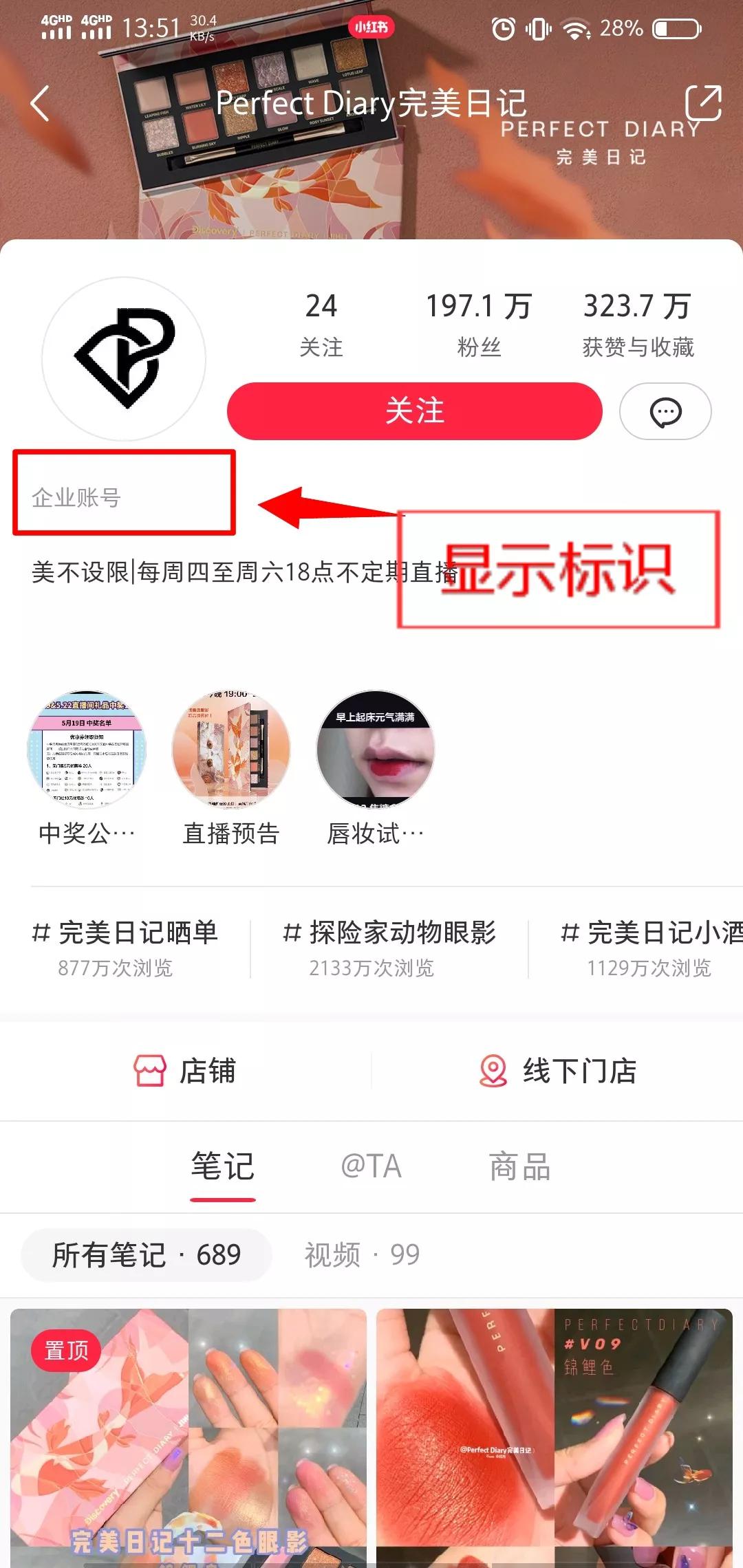The height and width of the screenshot is (1568, 743).
Task: Select the 所有笔记 · 689 filter
Action: (147, 1254)
